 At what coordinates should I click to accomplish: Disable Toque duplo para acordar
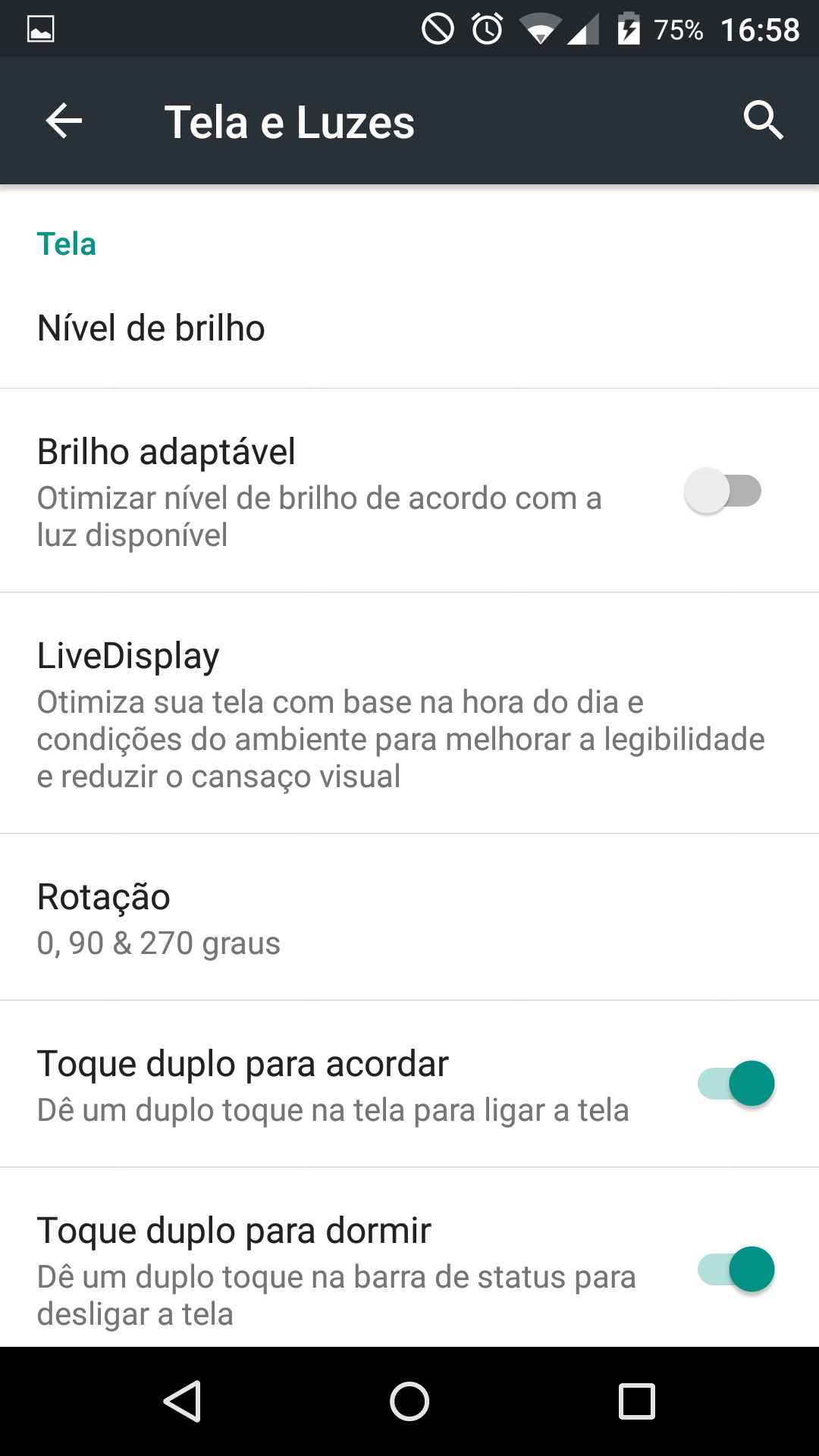coord(736,1084)
